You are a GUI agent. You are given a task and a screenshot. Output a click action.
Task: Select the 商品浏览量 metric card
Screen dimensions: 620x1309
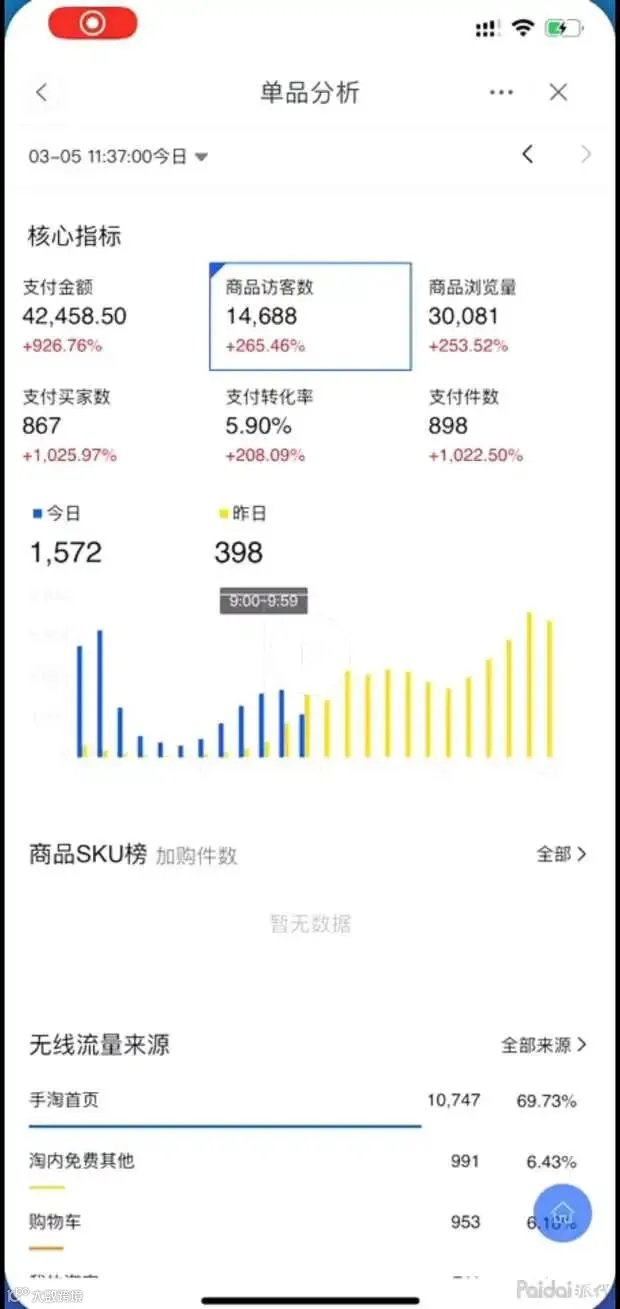click(510, 317)
